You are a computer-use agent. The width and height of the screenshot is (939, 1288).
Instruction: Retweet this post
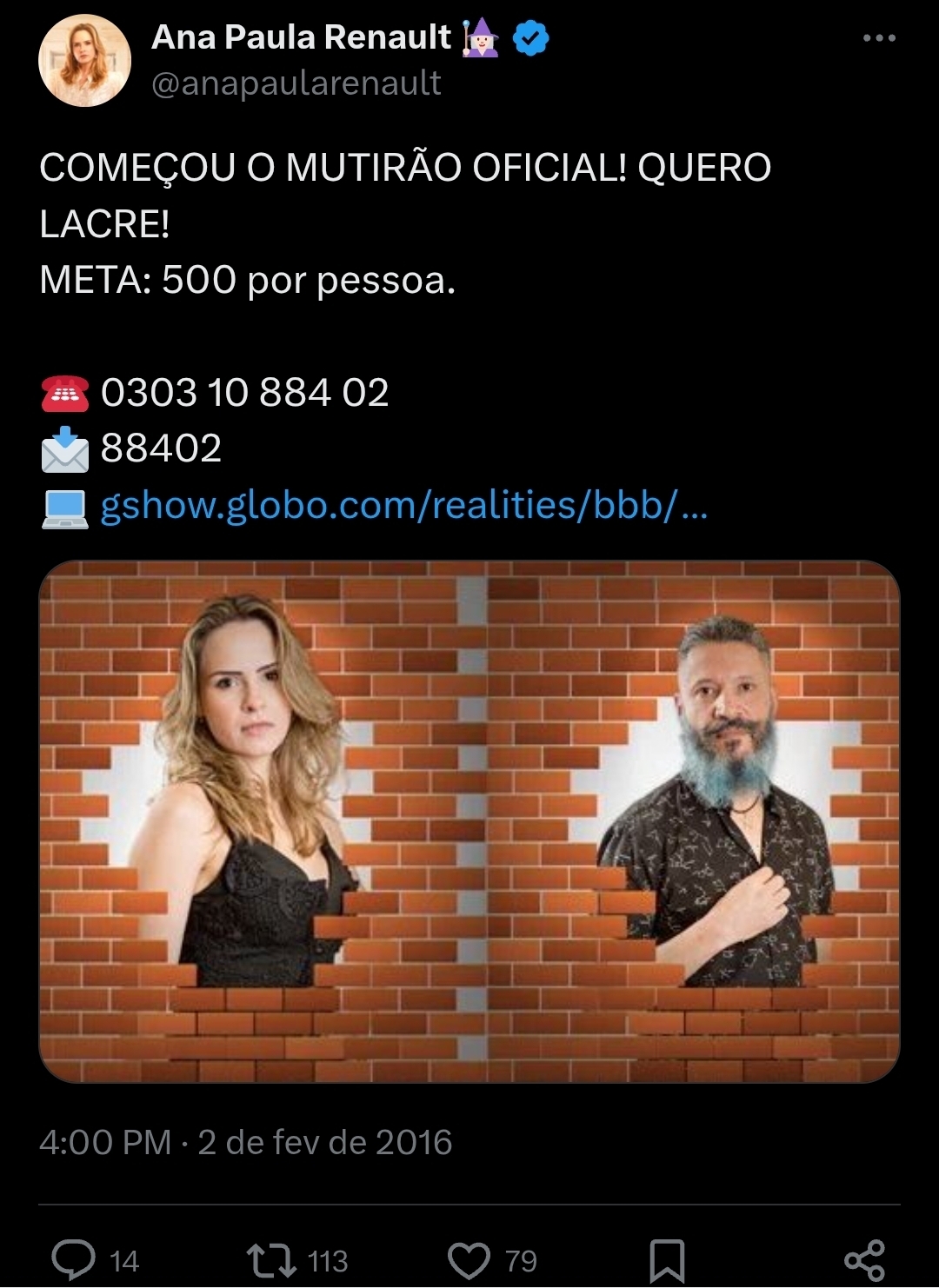272,1259
